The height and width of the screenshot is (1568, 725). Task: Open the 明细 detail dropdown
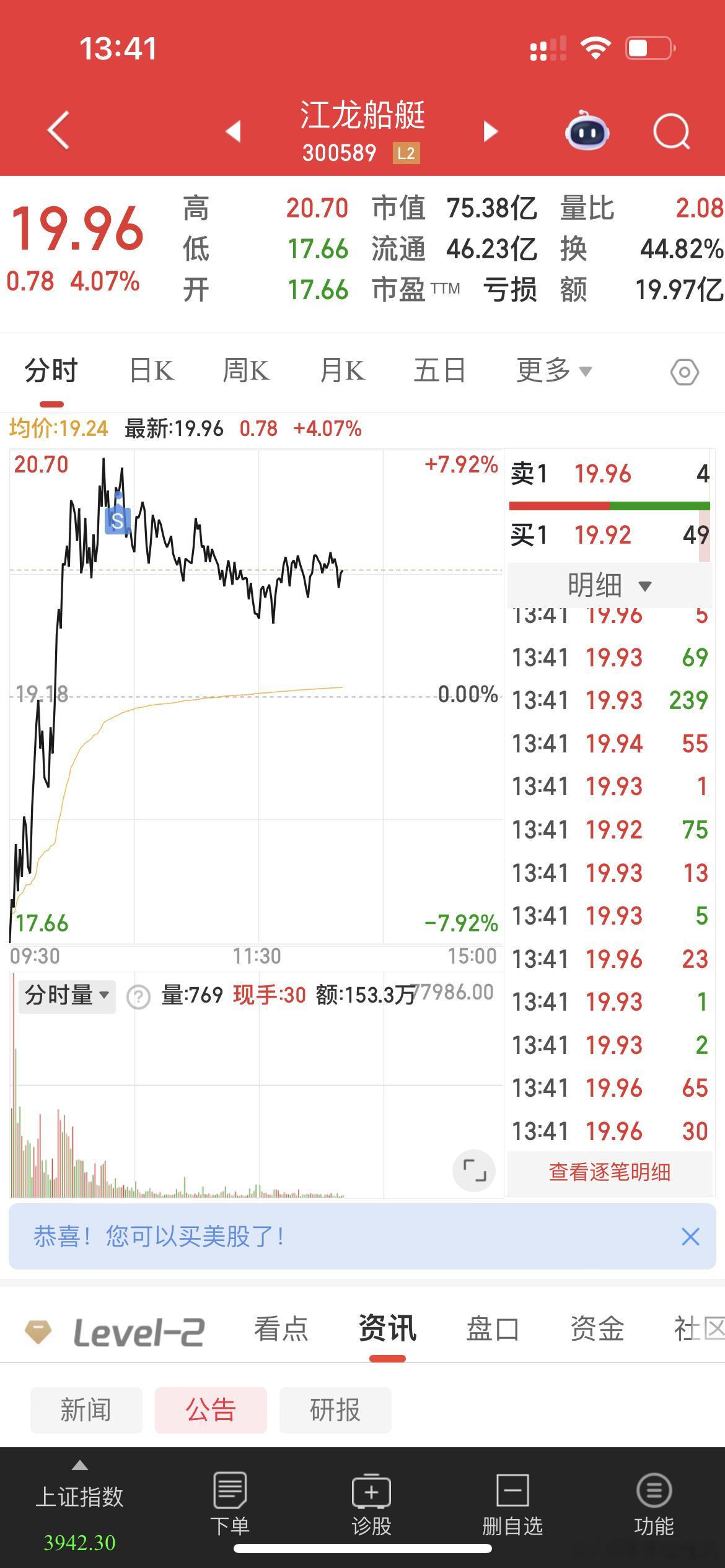609,584
